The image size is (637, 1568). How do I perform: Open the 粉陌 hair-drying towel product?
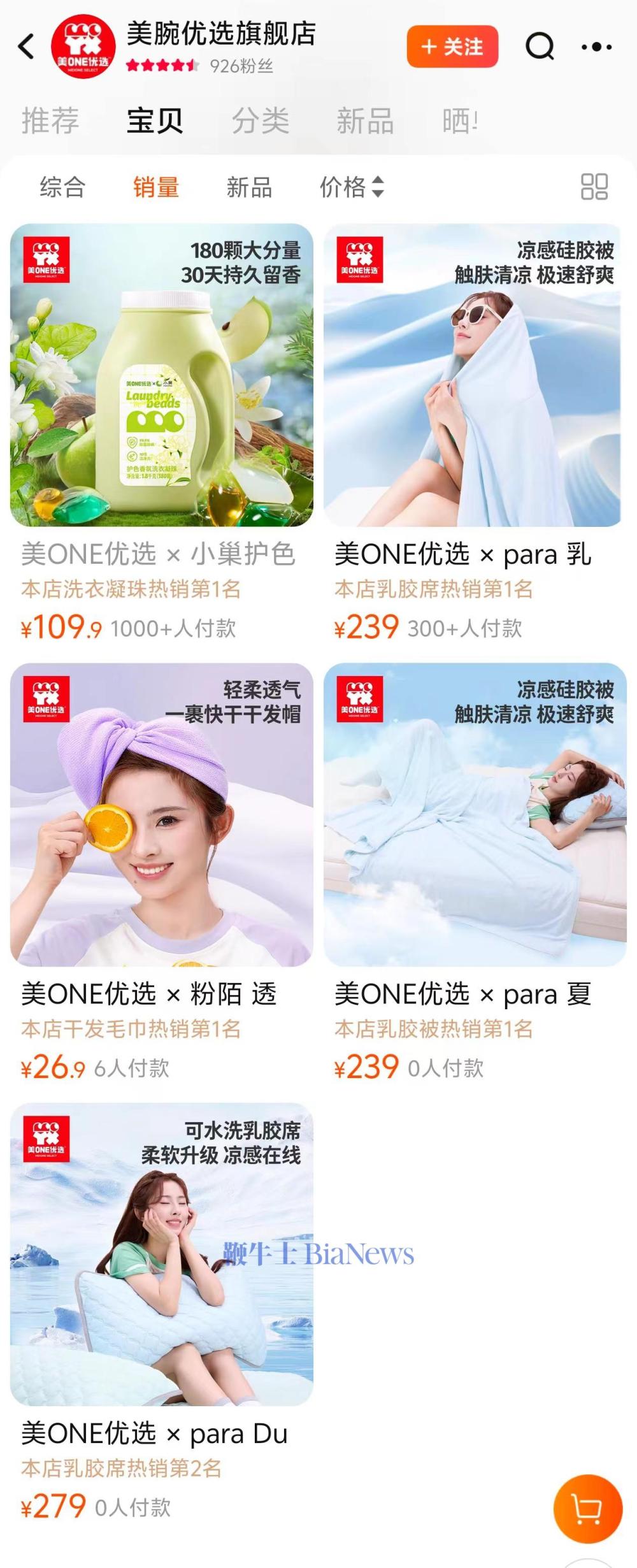(162, 815)
